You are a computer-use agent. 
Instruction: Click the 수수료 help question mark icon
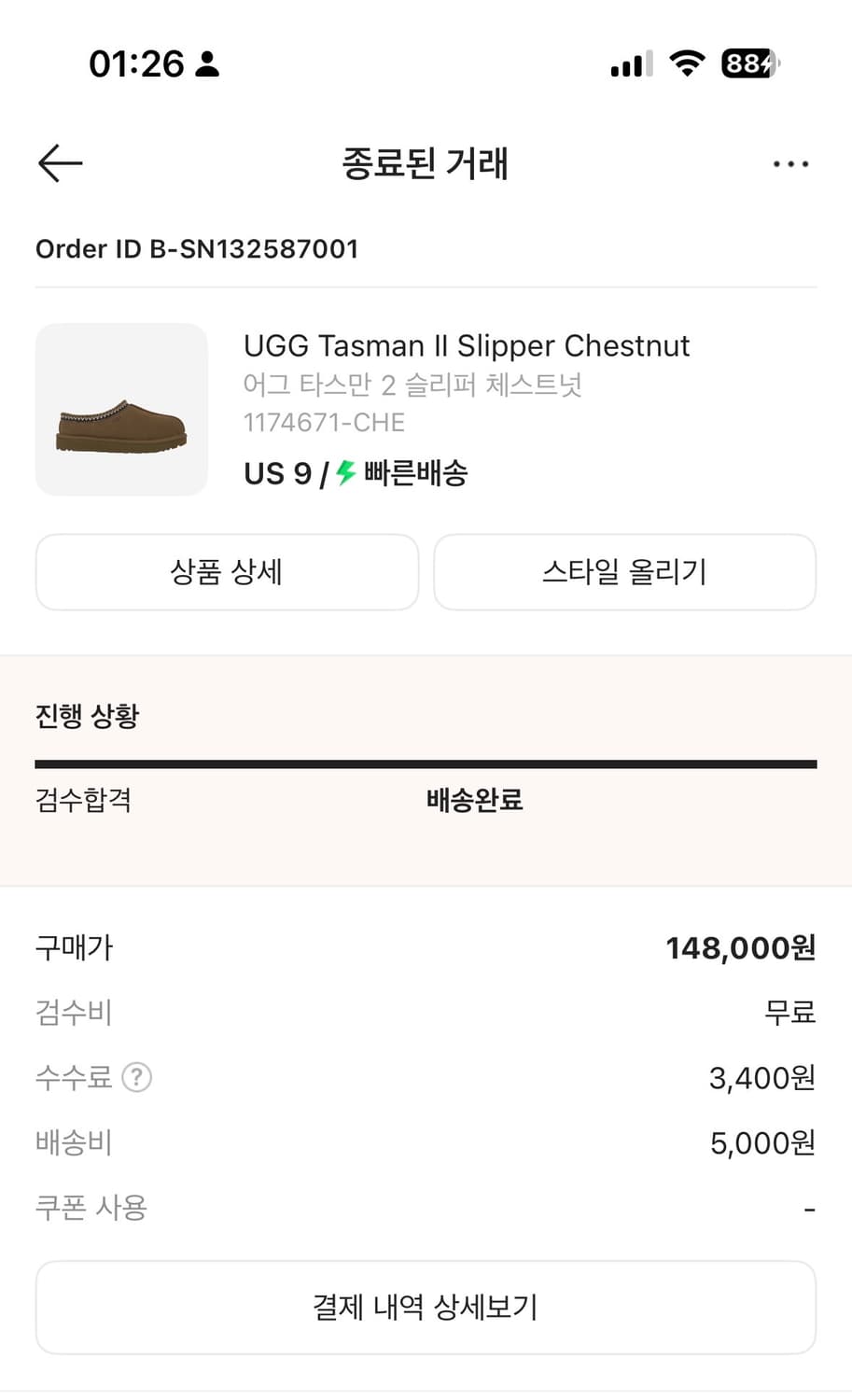[138, 1077]
